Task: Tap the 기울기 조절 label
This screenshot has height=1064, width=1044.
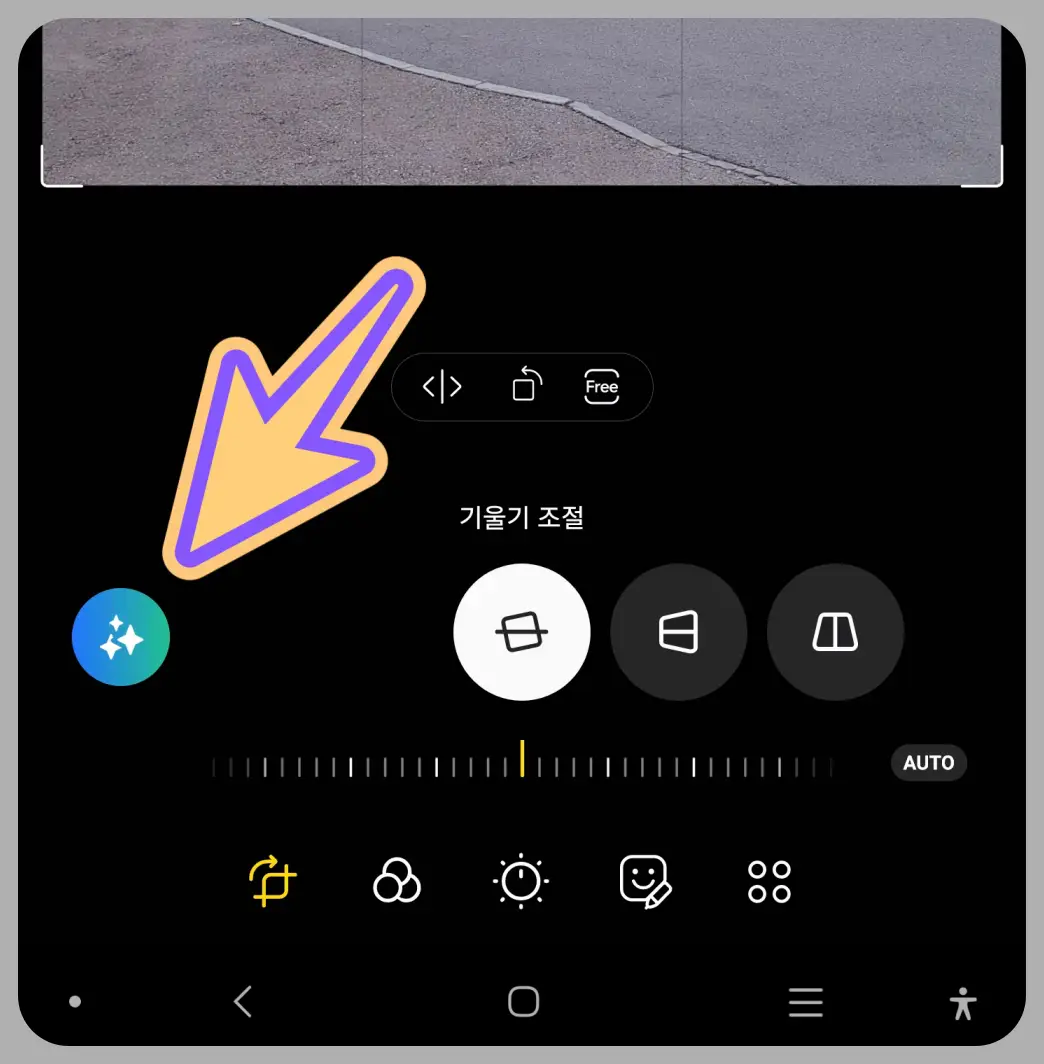Action: click(x=521, y=517)
